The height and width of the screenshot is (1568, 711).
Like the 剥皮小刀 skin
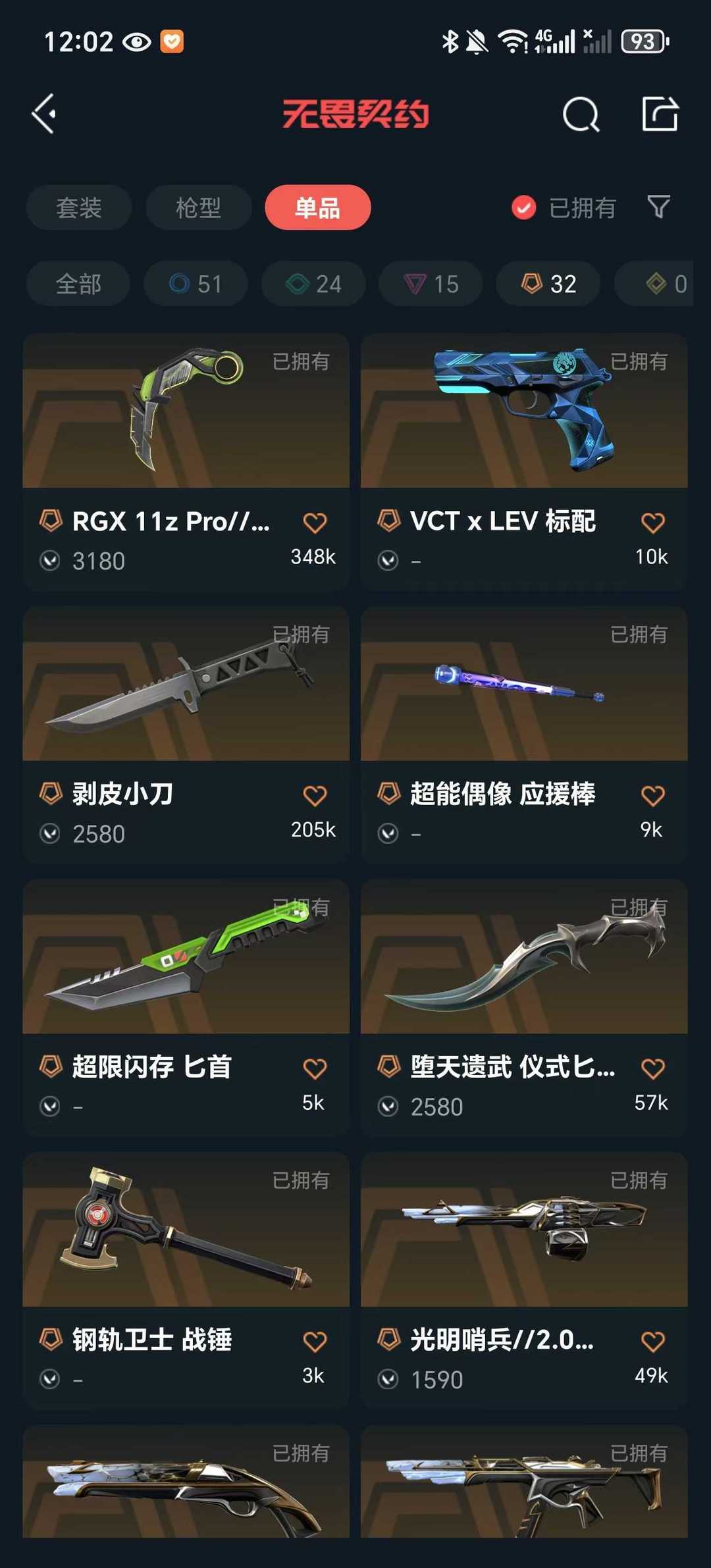point(315,796)
